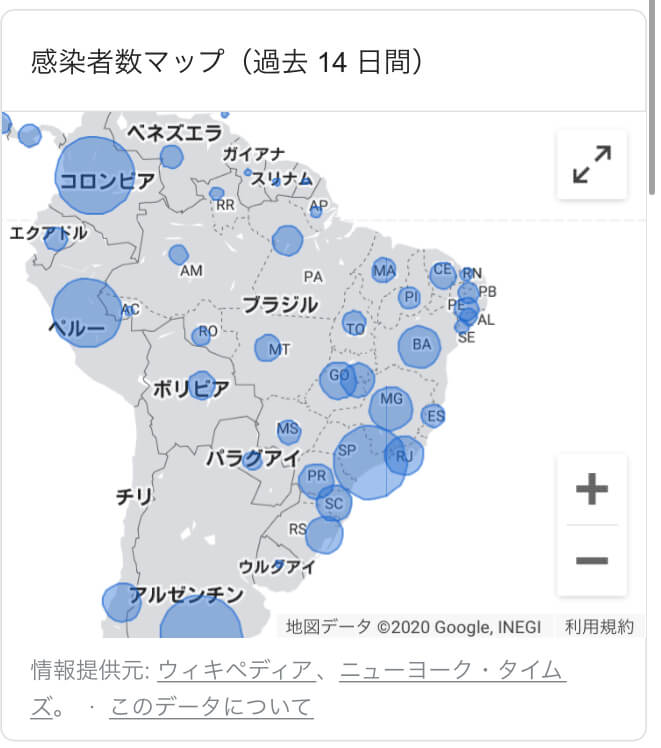
Task: Zoom out of the map
Action: pyautogui.click(x=592, y=560)
